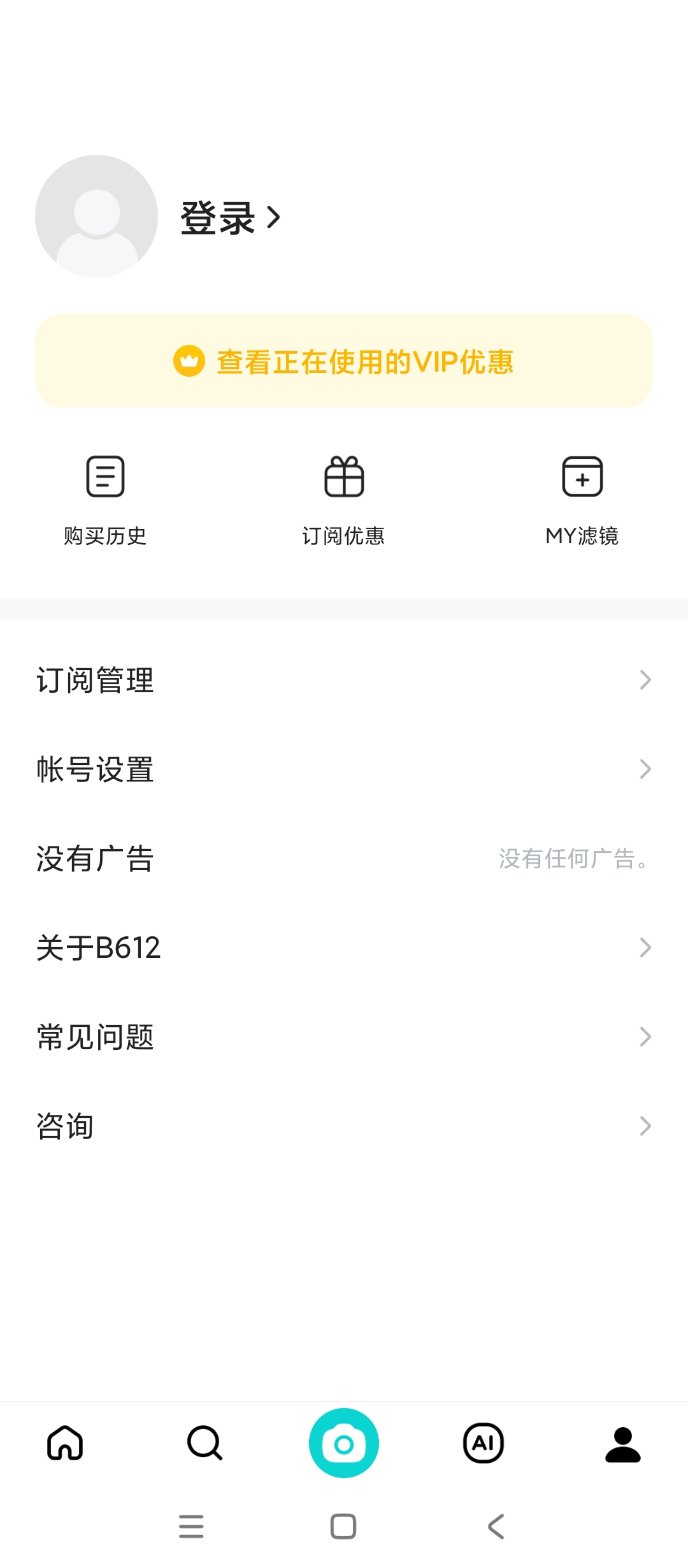Open 帐号设置
Image resolution: width=688 pixels, height=1568 pixels.
click(x=344, y=769)
